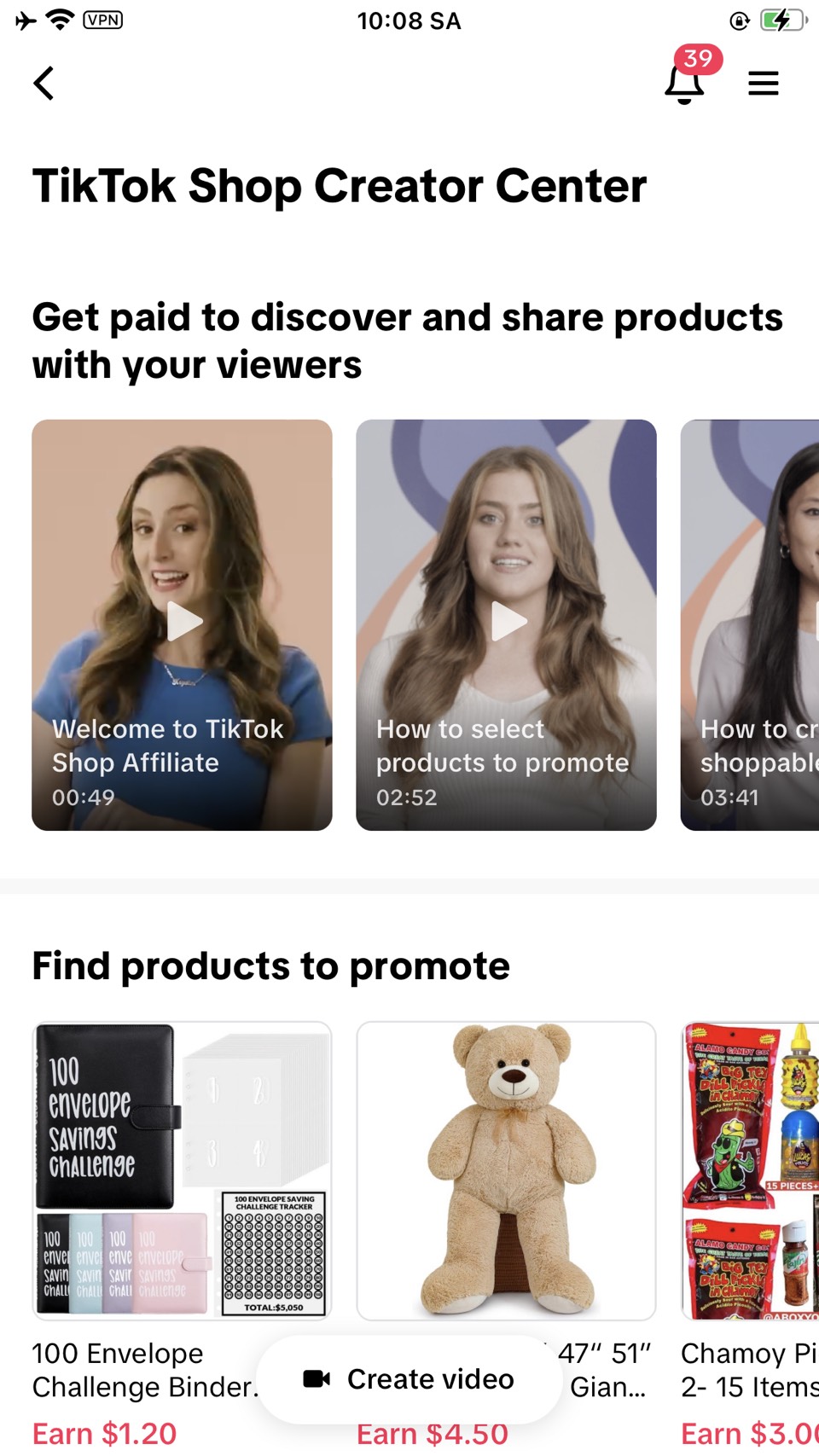This screenshot has width=819, height=1456.
Task: Open the 100 Envelope Challenge Binder product
Action: pos(182,1170)
